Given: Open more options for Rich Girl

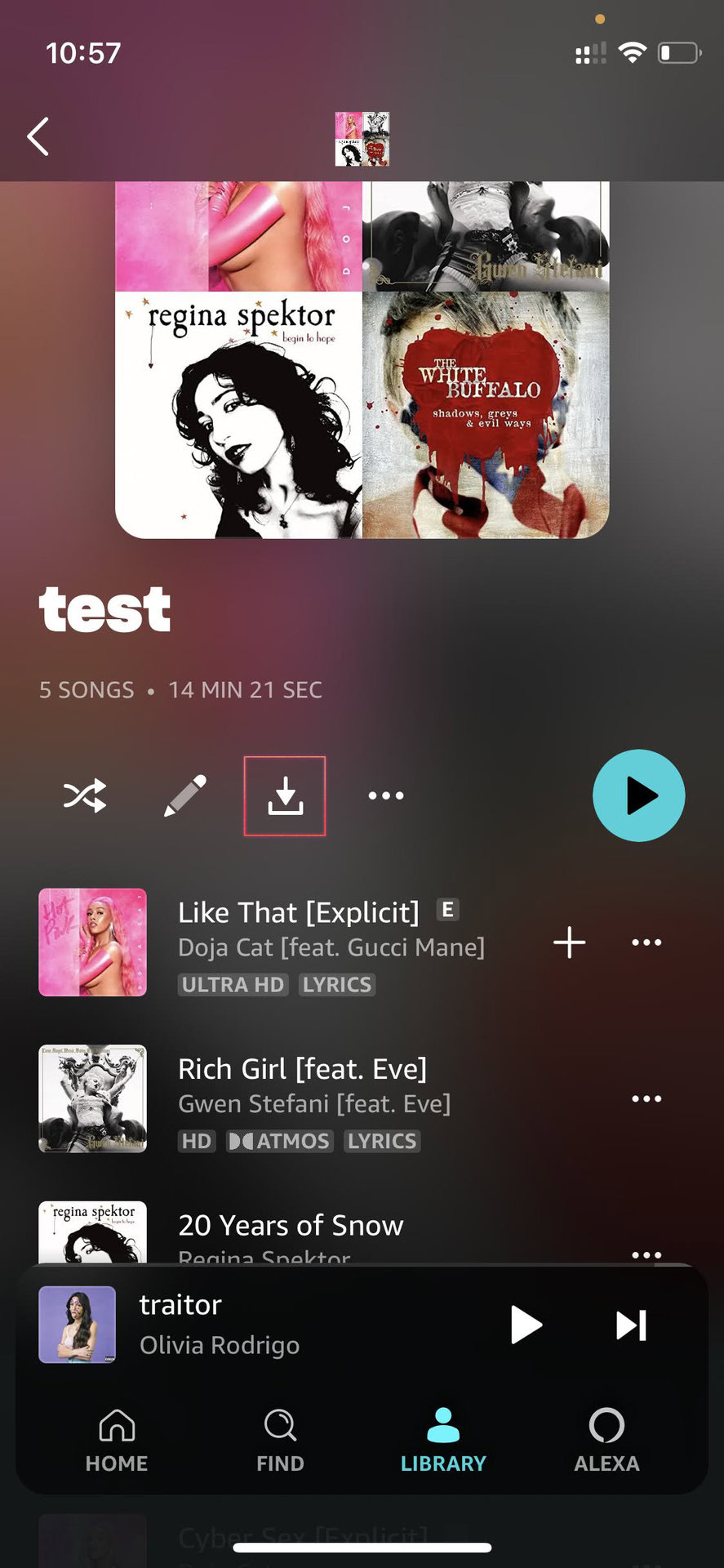Looking at the screenshot, I should coord(646,1098).
